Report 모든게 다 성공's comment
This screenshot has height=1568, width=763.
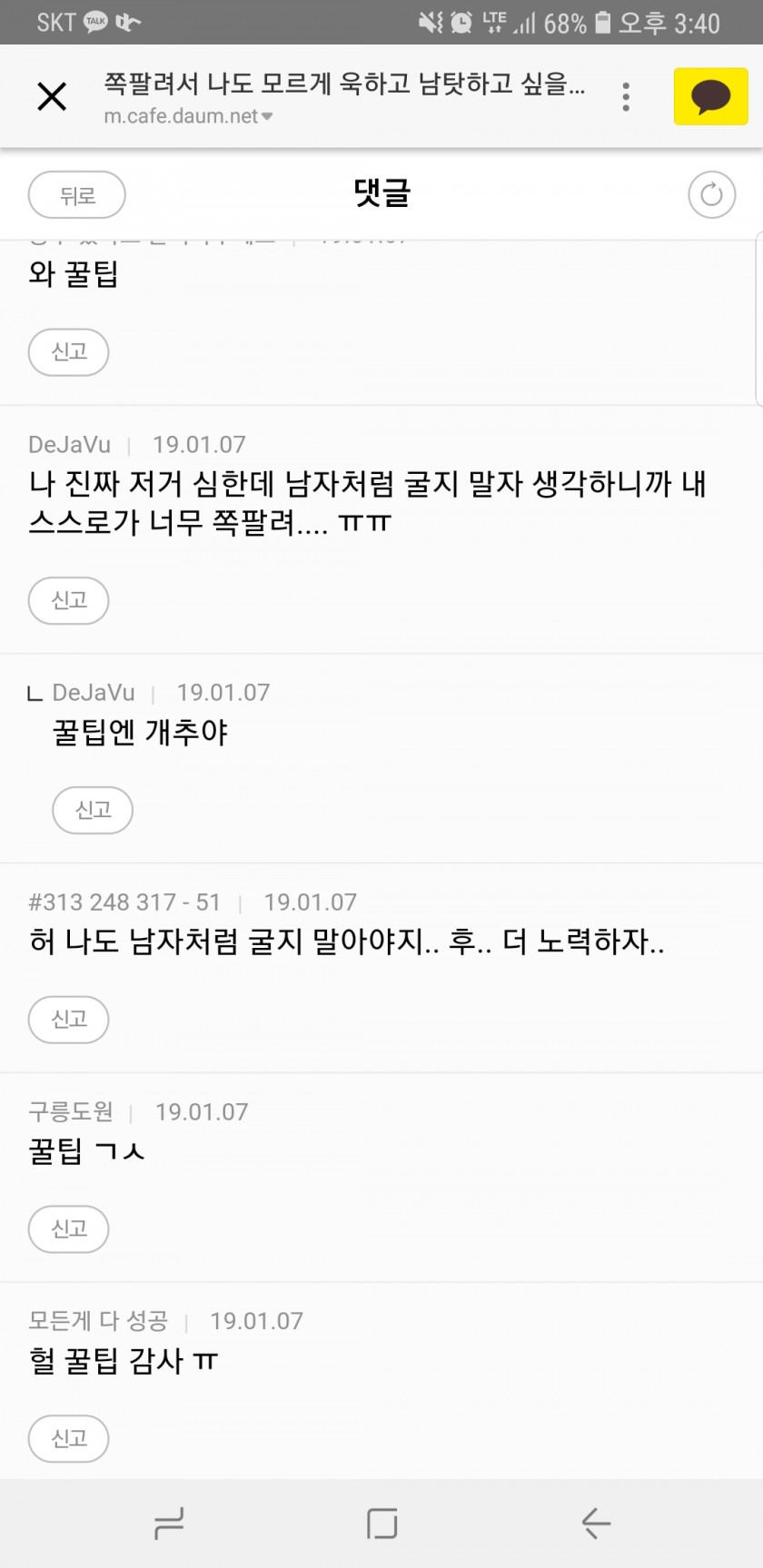click(x=69, y=1438)
